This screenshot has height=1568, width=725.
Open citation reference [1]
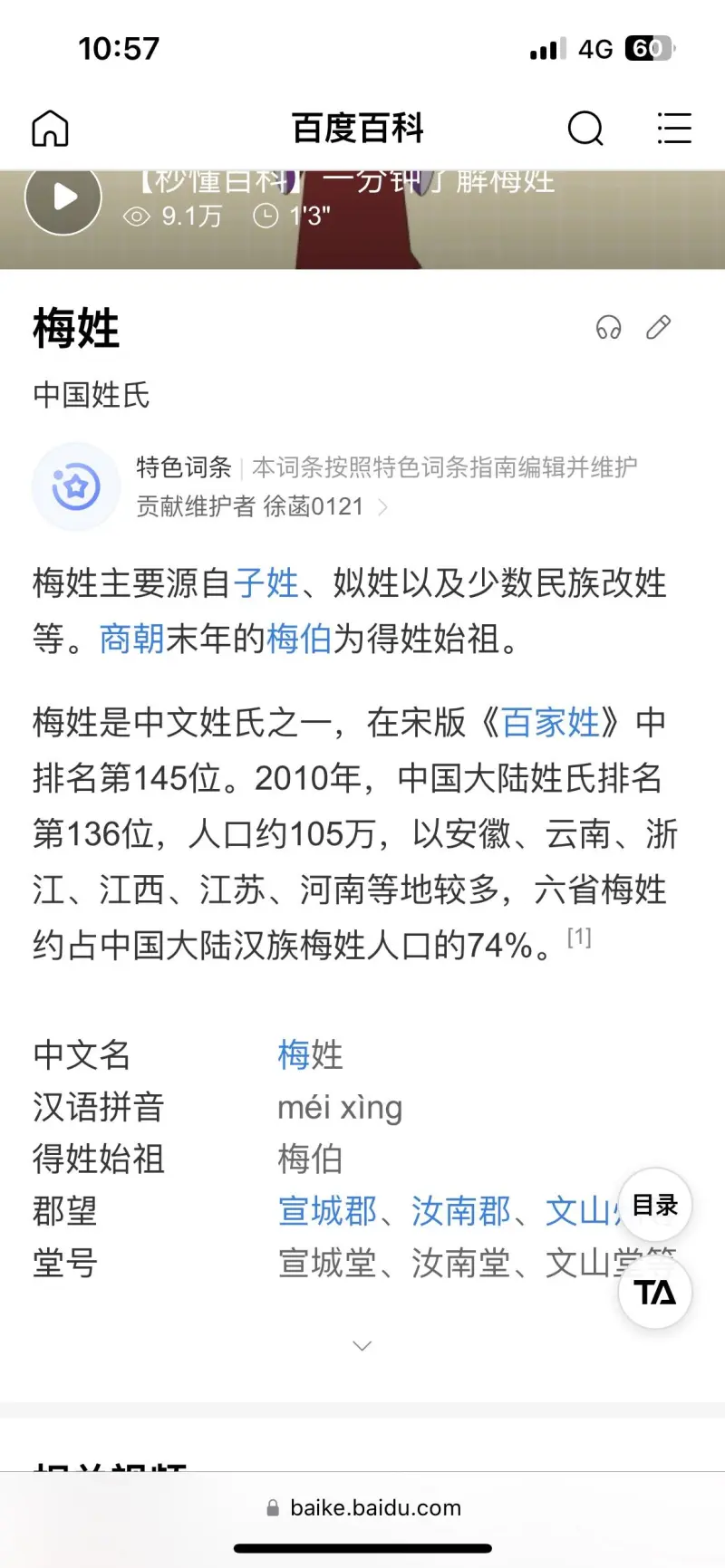tap(579, 937)
